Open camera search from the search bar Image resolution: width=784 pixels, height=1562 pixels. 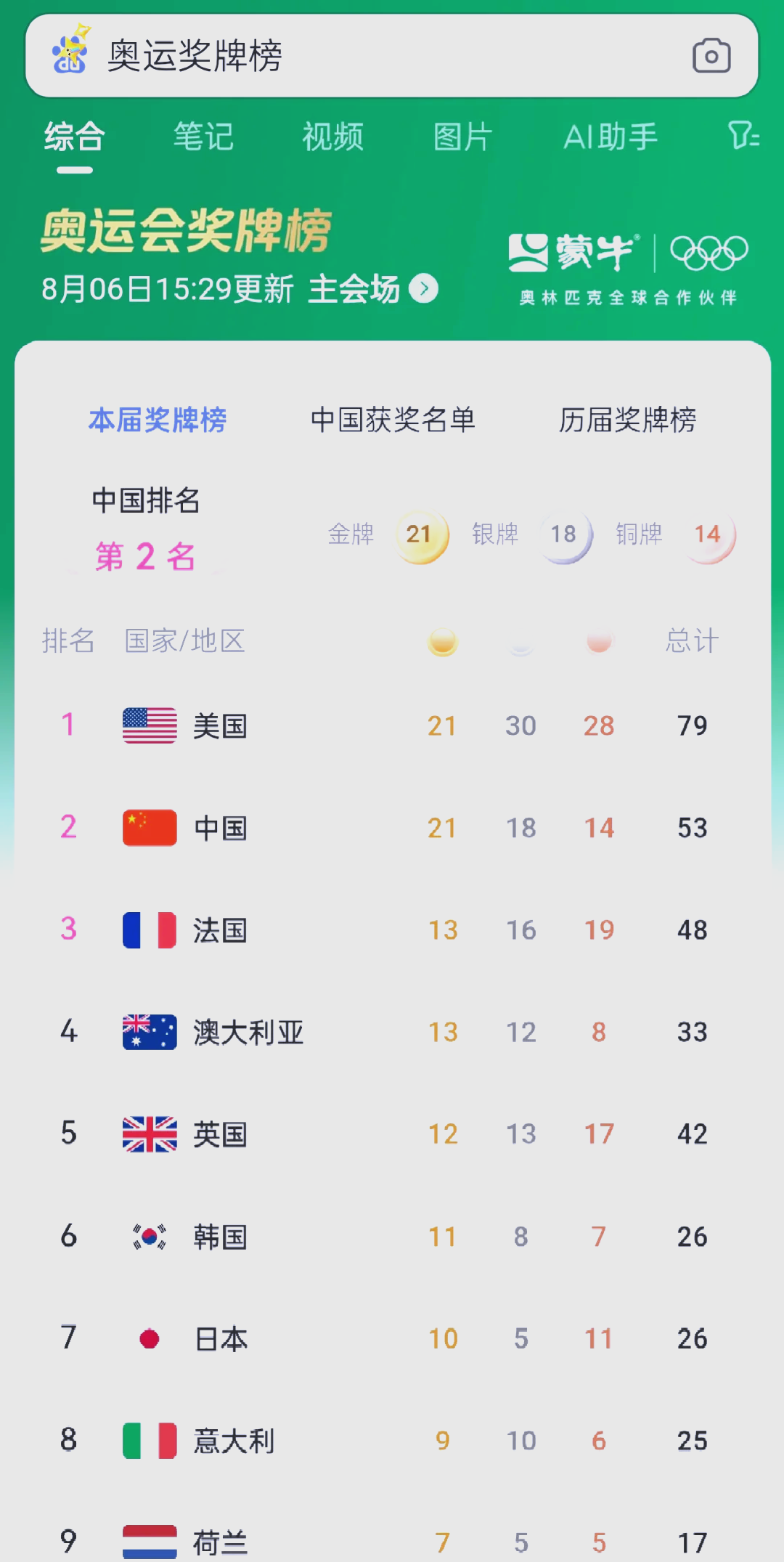coord(711,54)
